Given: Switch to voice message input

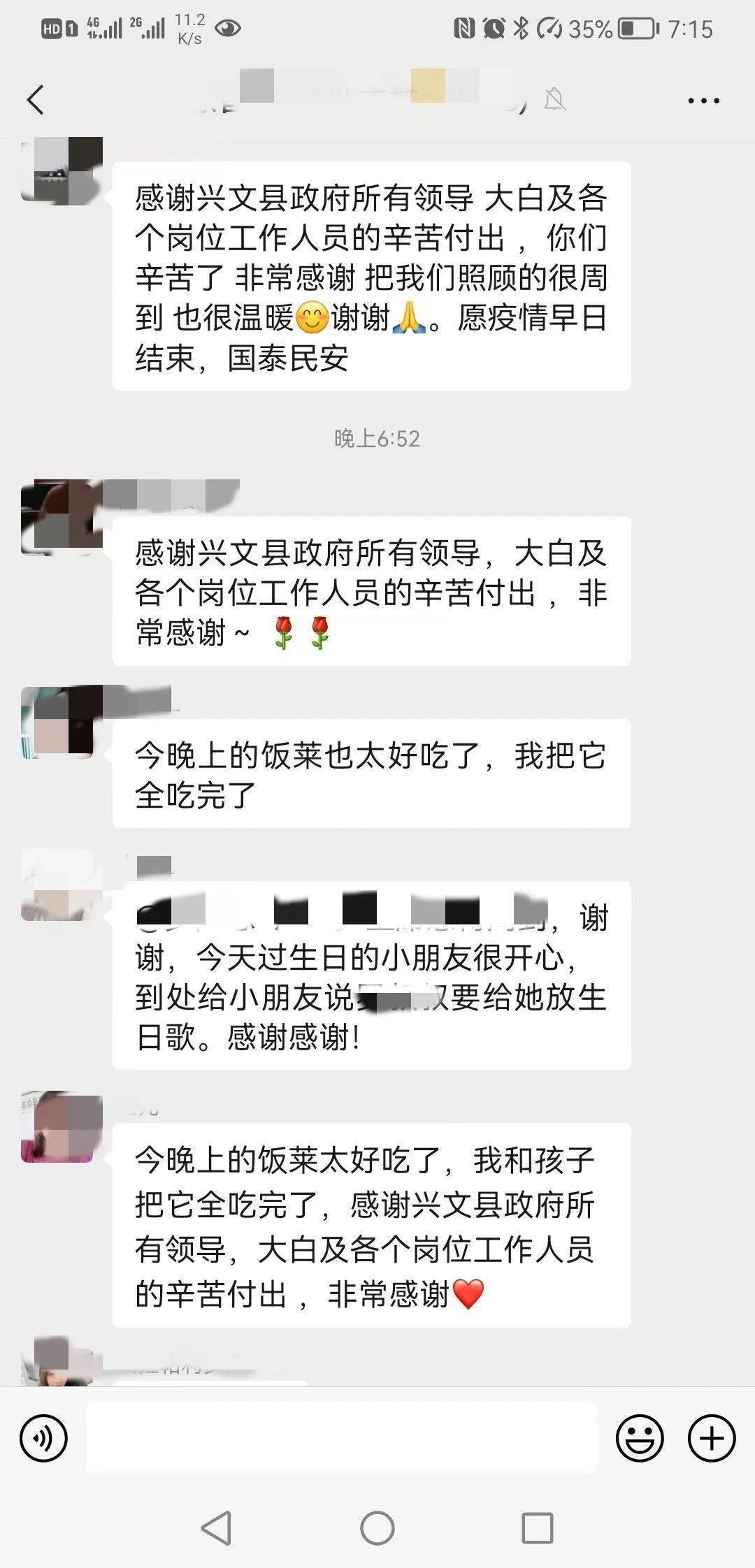Looking at the screenshot, I should (44, 1439).
